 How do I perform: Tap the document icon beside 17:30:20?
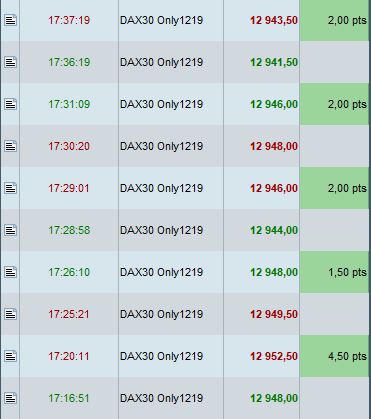point(10,146)
